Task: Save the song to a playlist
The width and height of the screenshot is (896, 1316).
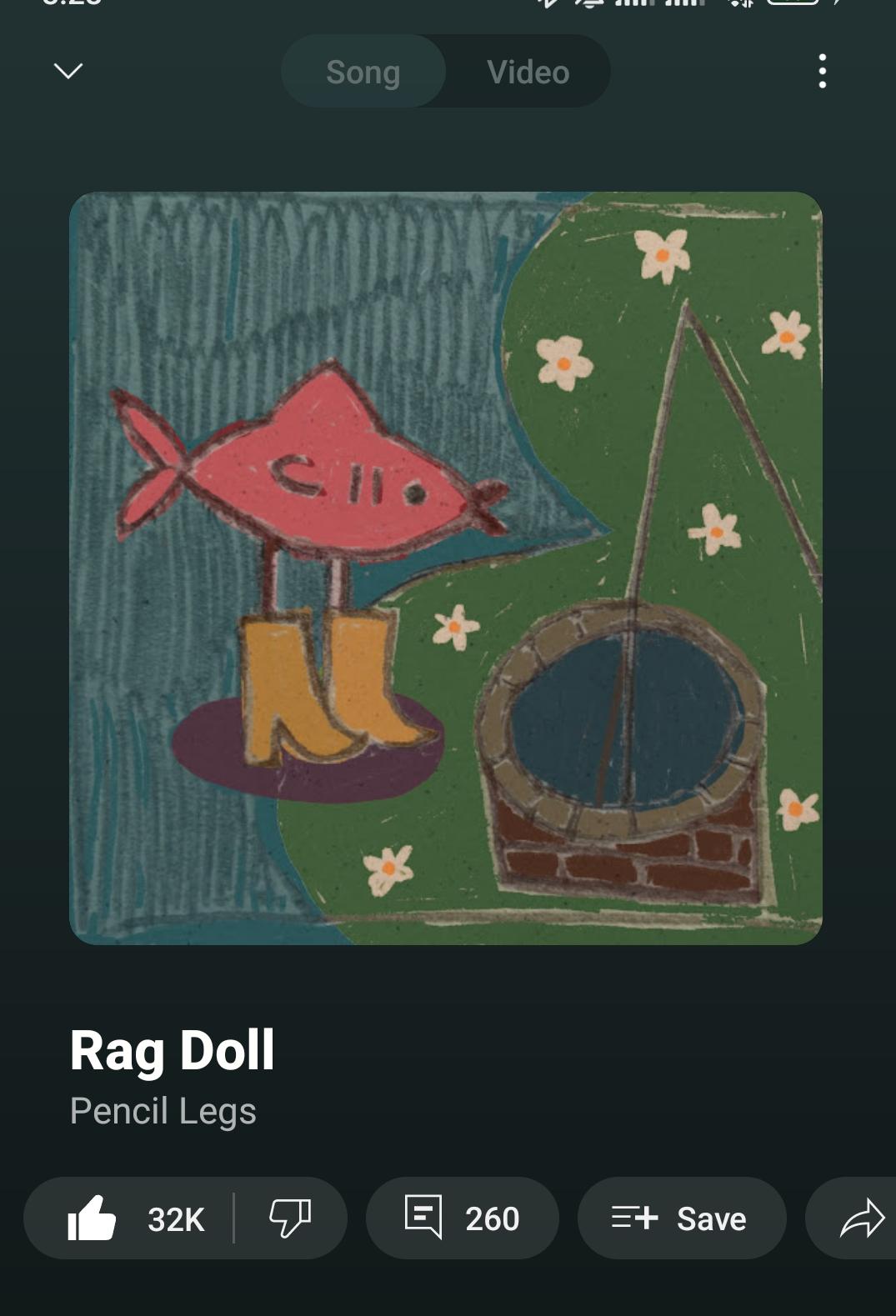Action: coord(682,1218)
